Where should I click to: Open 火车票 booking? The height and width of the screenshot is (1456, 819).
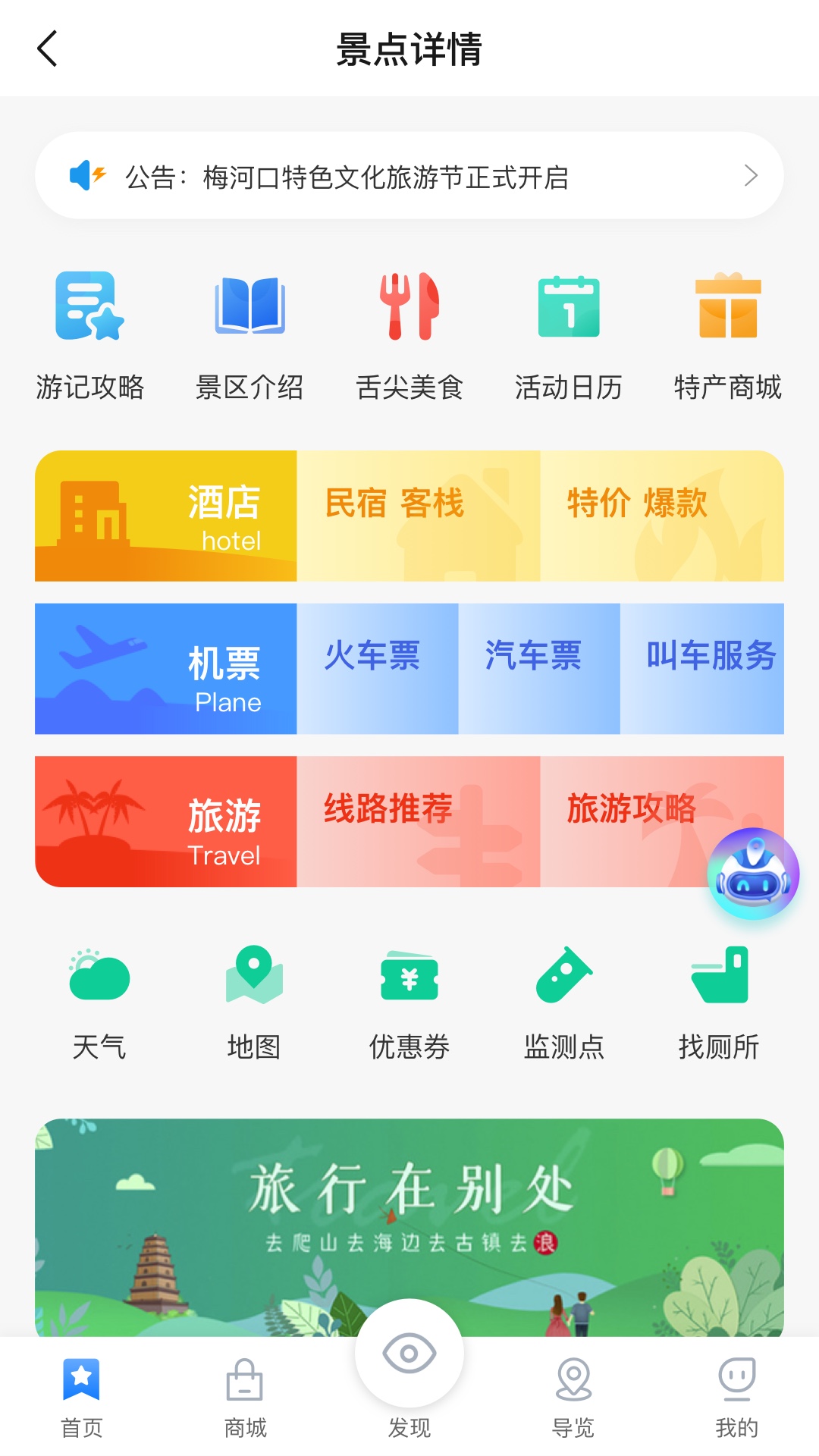378,669
